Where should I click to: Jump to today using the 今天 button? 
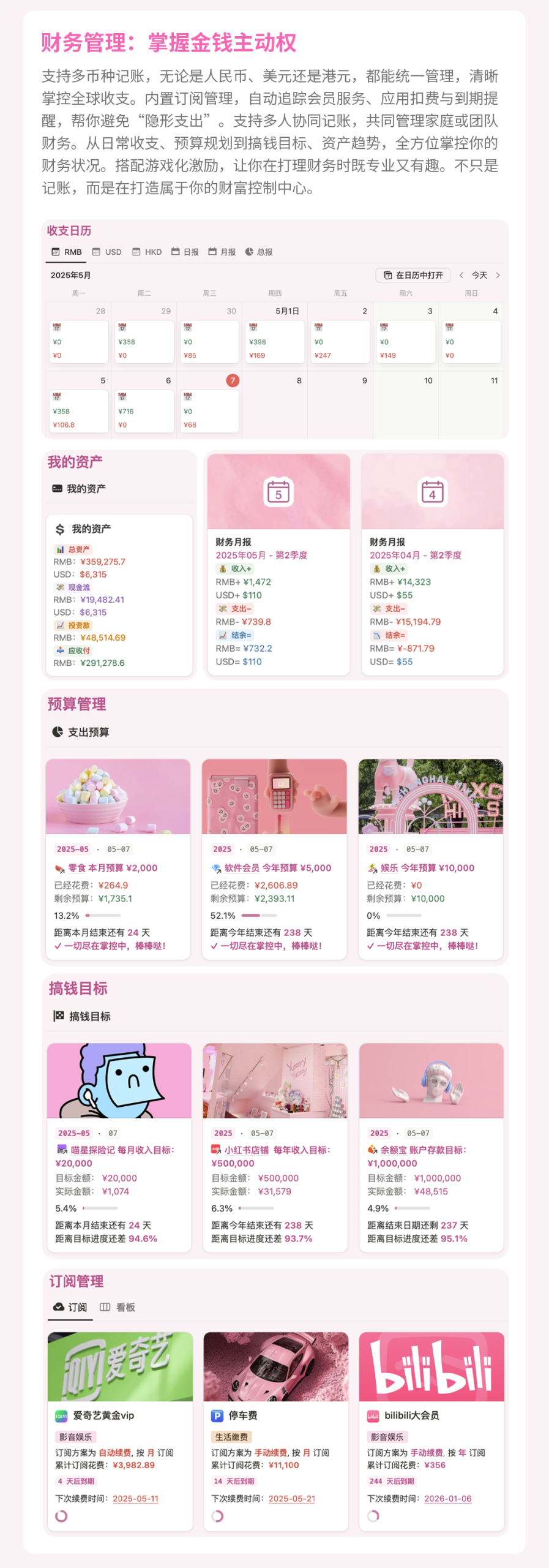(478, 276)
